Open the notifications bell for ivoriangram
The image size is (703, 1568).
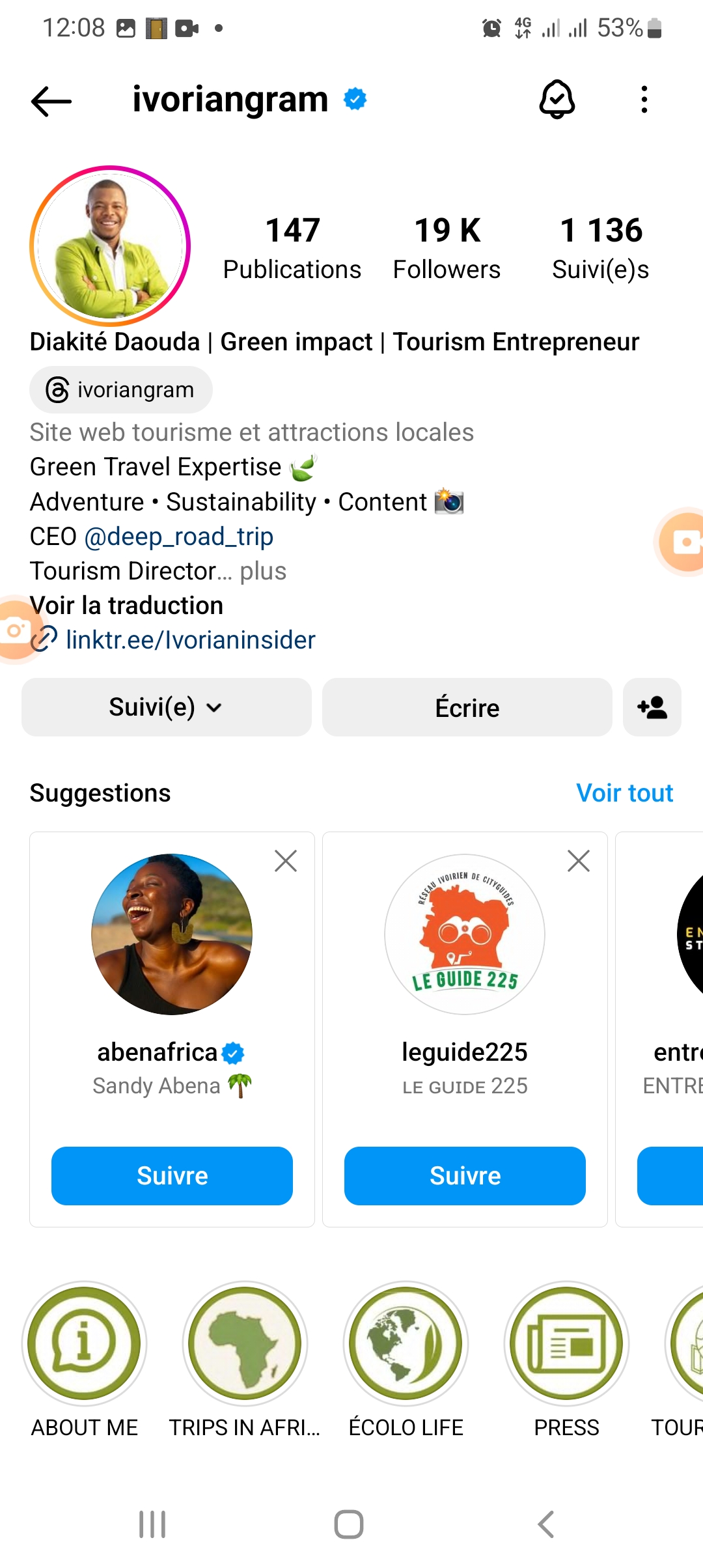(x=557, y=100)
